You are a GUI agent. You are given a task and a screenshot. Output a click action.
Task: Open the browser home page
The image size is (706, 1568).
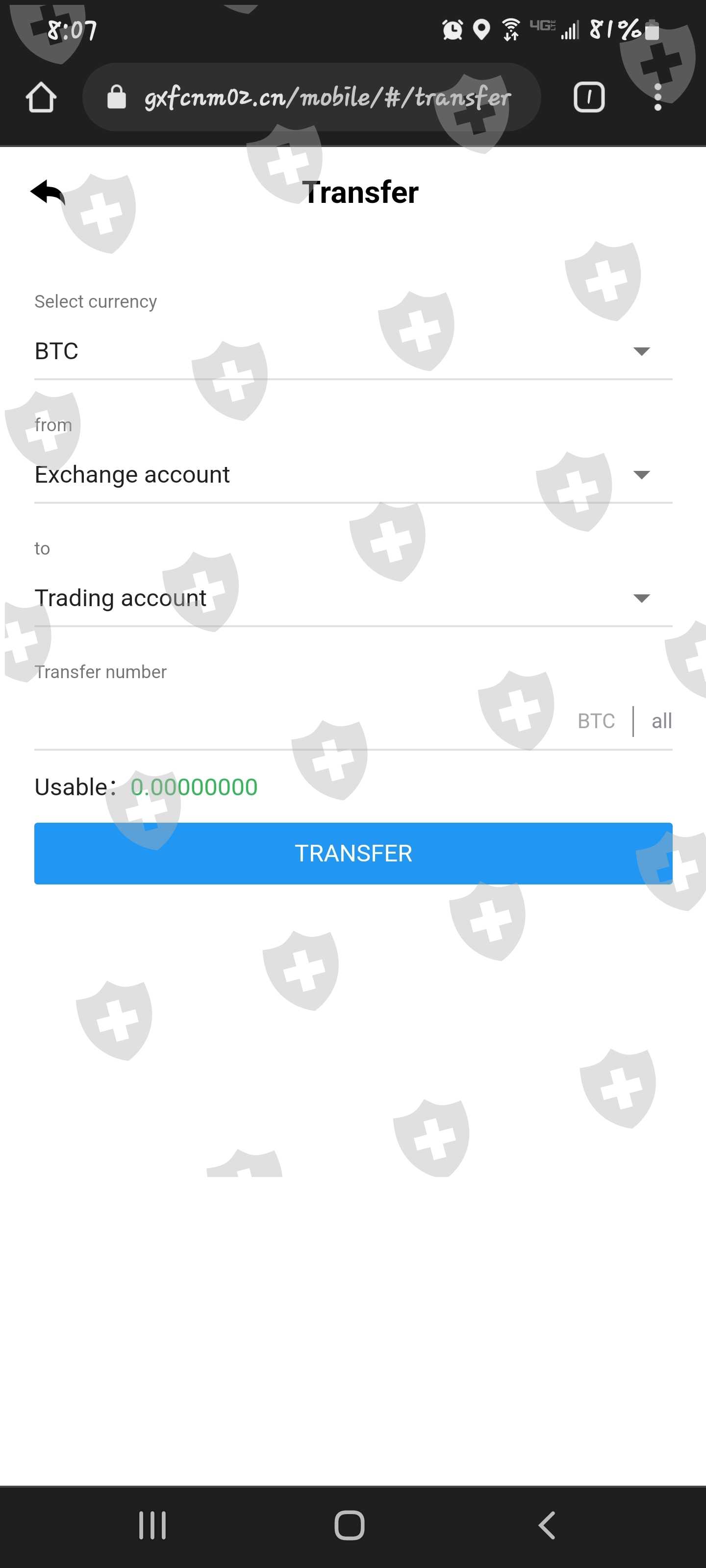tap(41, 97)
